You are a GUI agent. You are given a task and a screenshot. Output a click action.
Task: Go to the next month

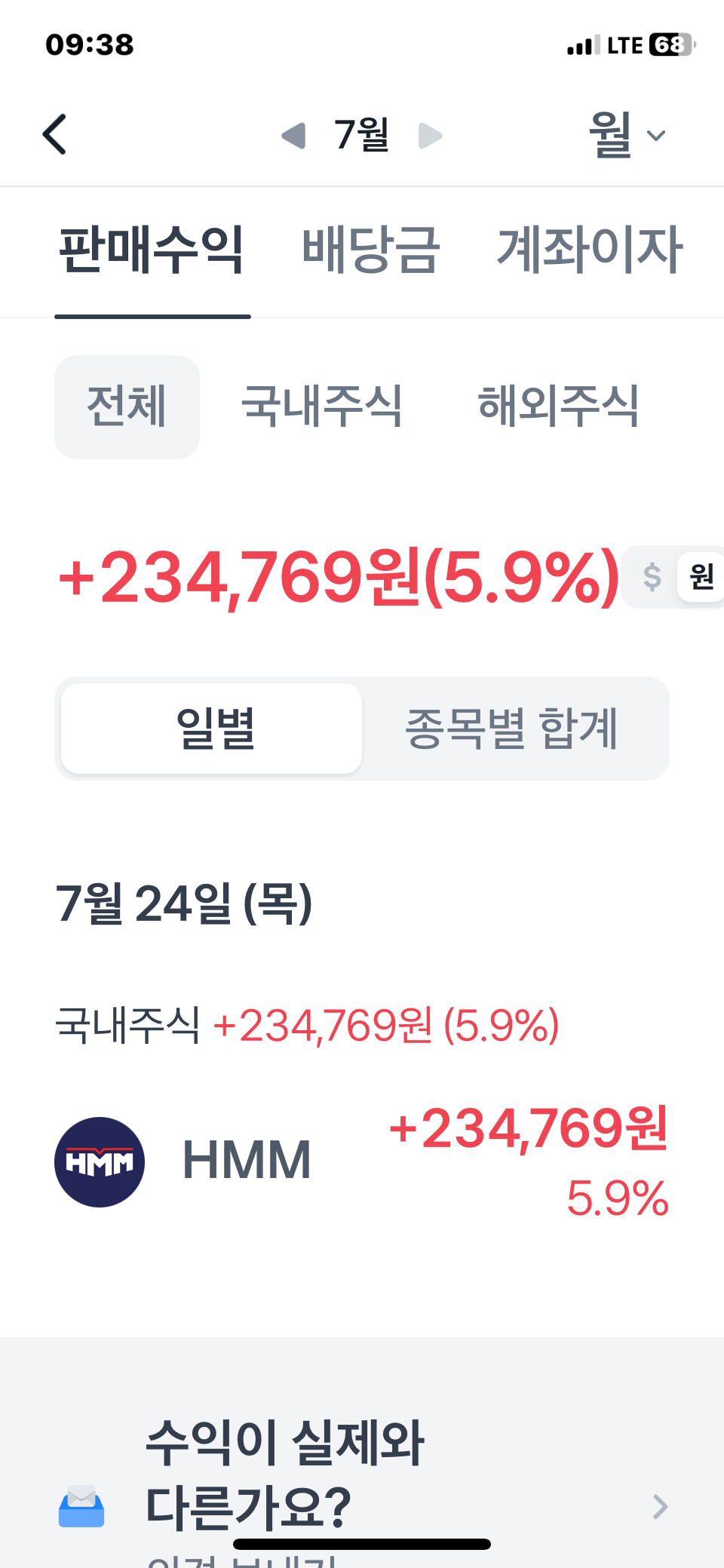pyautogui.click(x=430, y=136)
